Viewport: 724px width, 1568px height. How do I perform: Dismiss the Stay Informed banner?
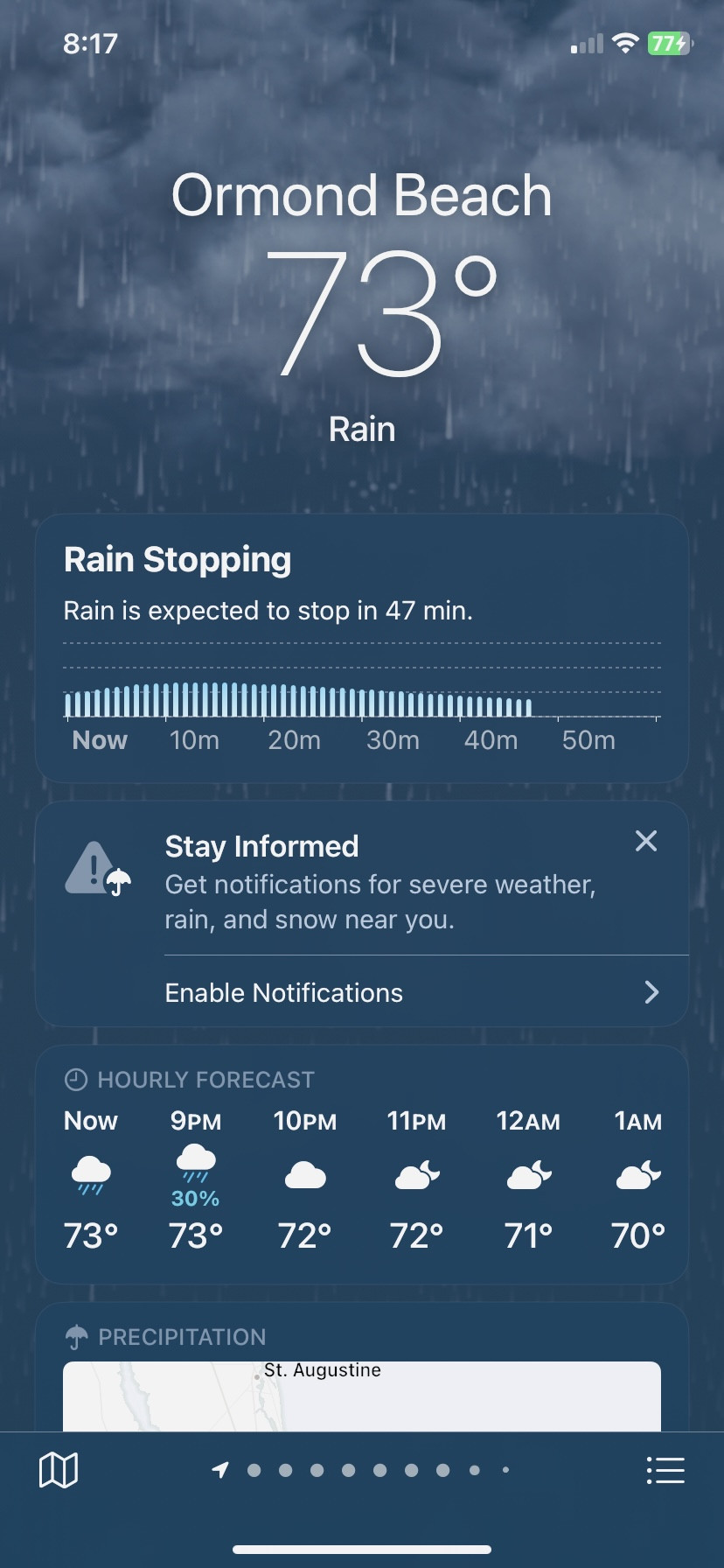coord(645,841)
